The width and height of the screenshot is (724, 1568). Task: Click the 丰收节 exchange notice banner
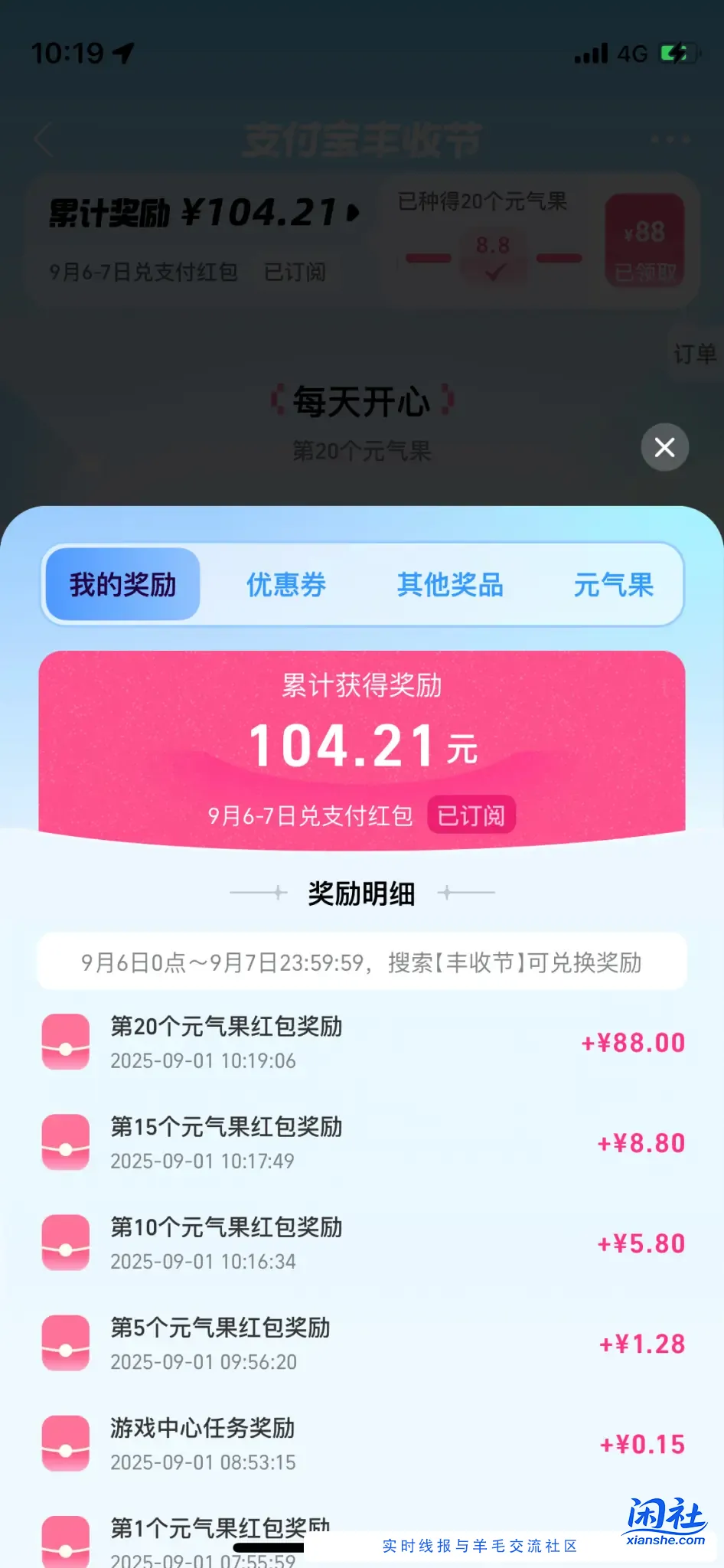[x=362, y=961]
